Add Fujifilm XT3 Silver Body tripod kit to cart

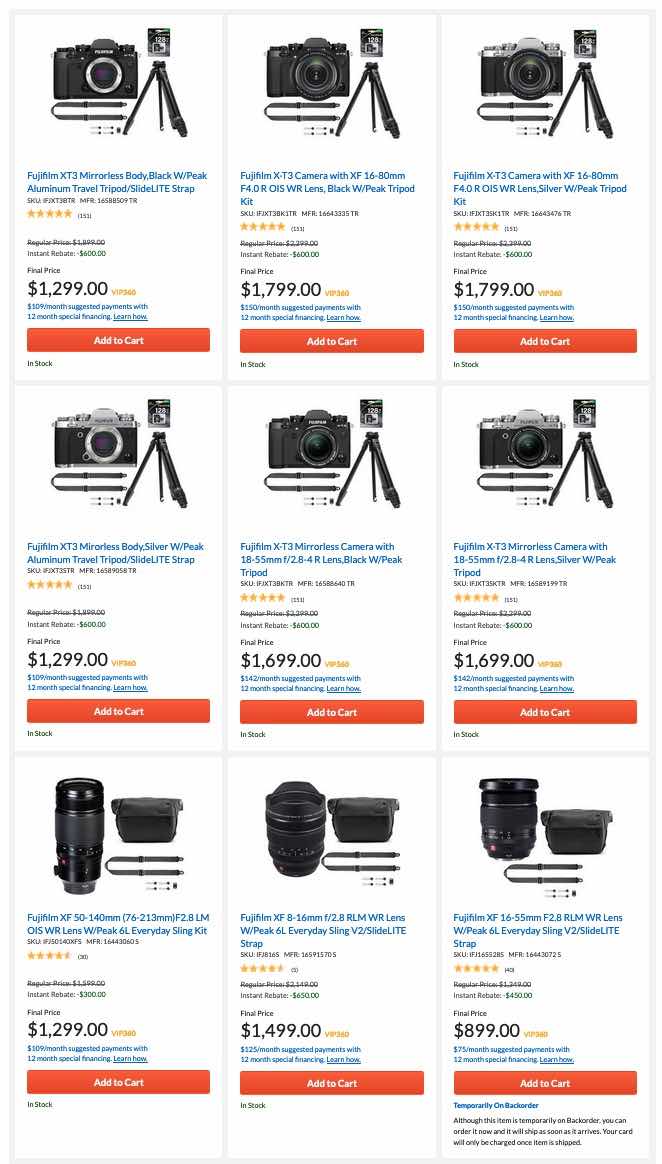[118, 711]
